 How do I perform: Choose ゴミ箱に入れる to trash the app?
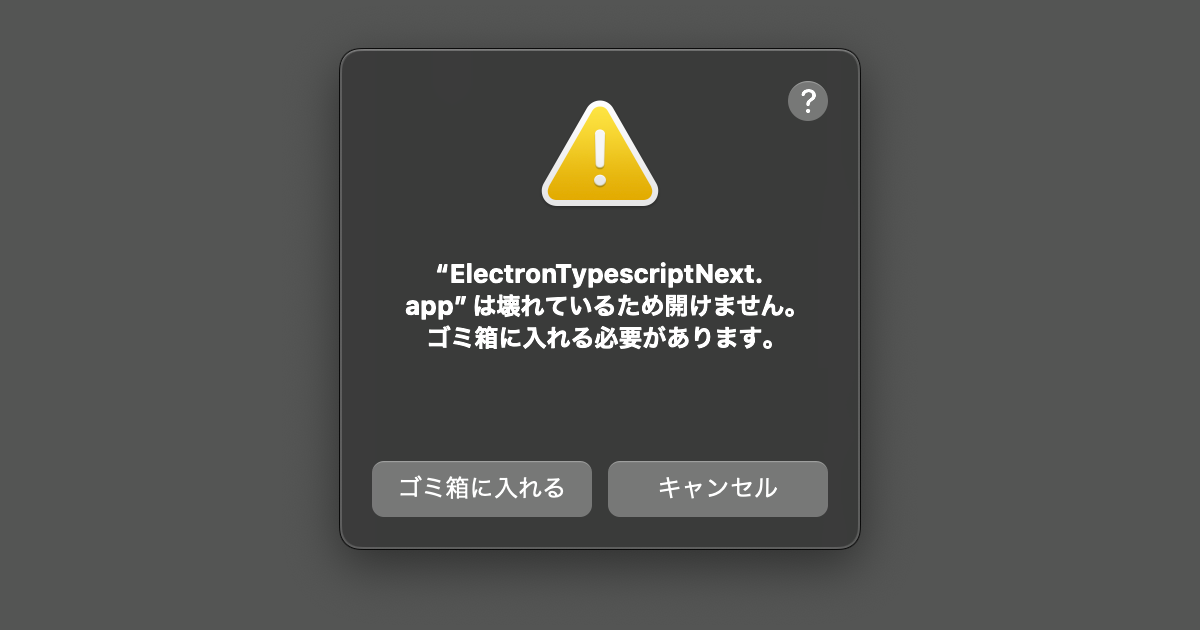tap(482, 489)
